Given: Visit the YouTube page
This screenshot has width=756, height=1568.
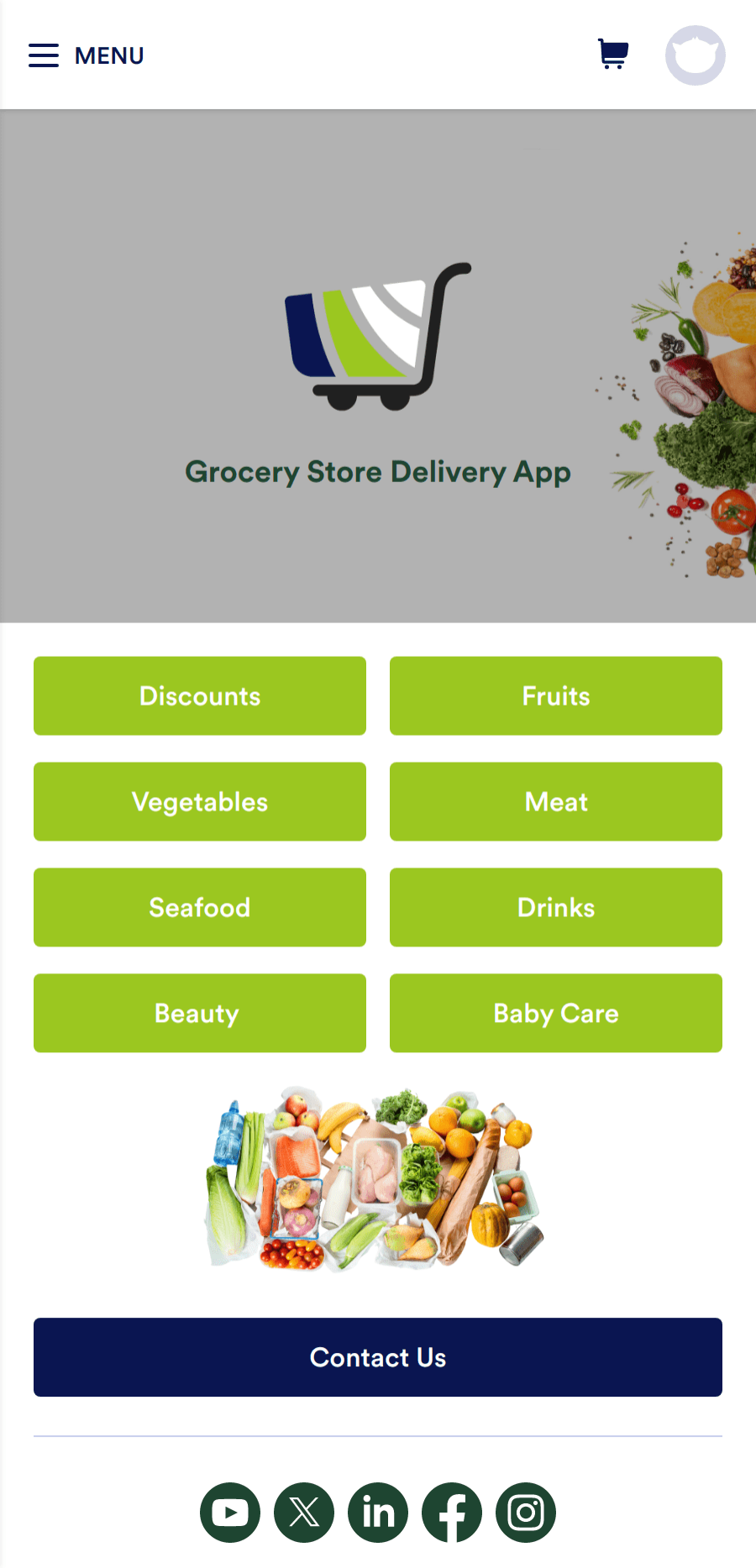Looking at the screenshot, I should click(x=230, y=1513).
